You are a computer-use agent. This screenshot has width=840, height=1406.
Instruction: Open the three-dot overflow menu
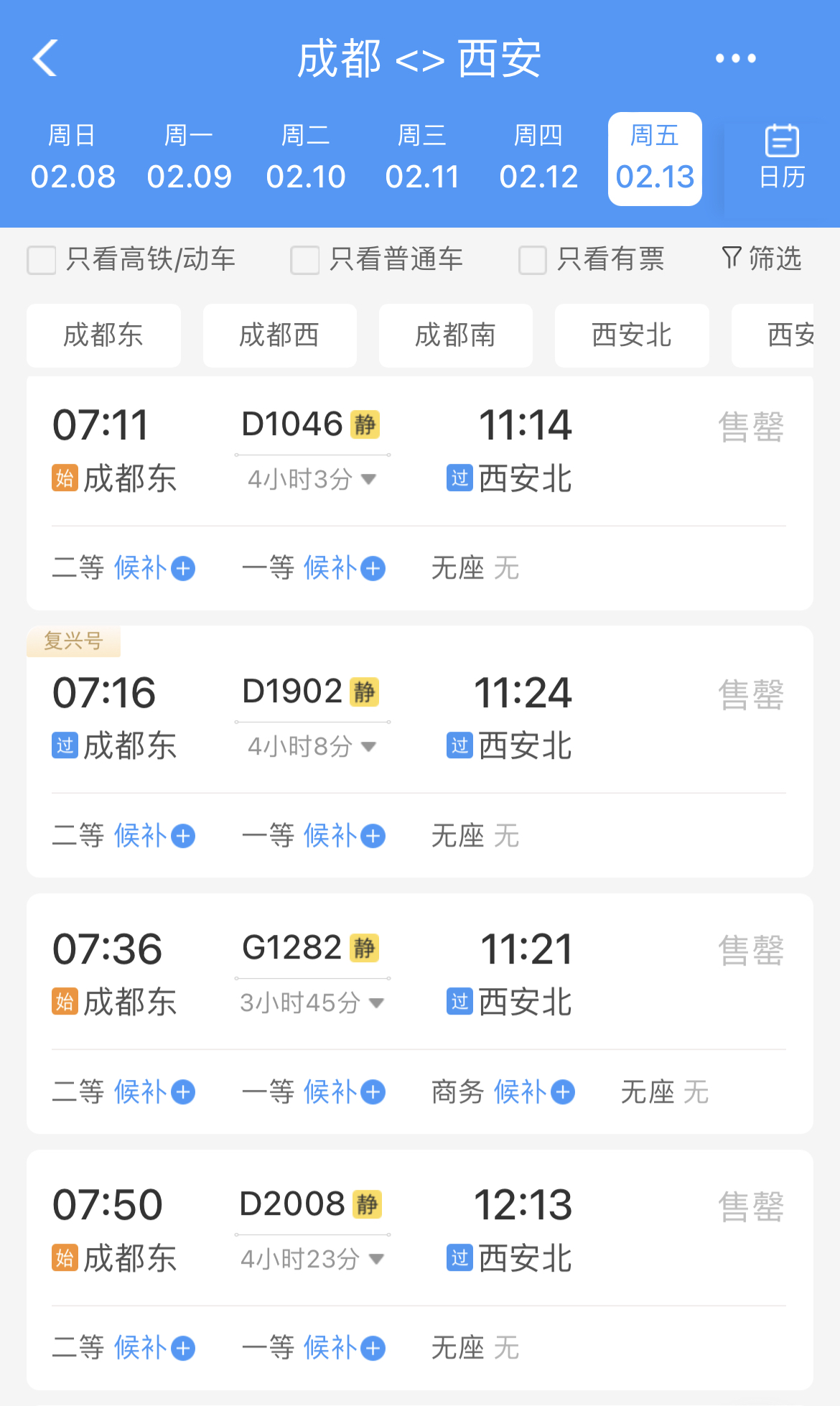(x=735, y=58)
